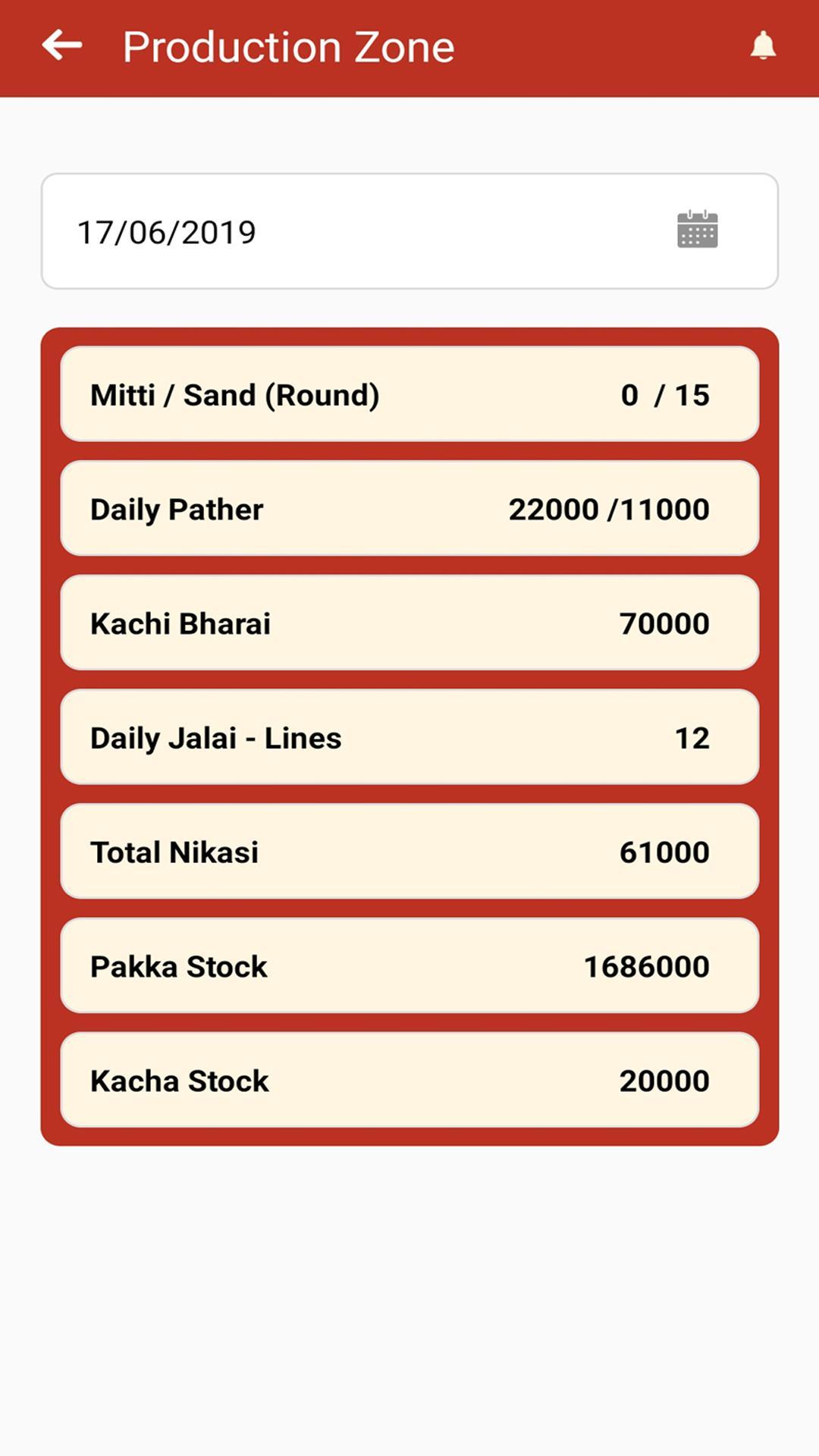
Task: Open the notifications bell
Action: coord(763,45)
